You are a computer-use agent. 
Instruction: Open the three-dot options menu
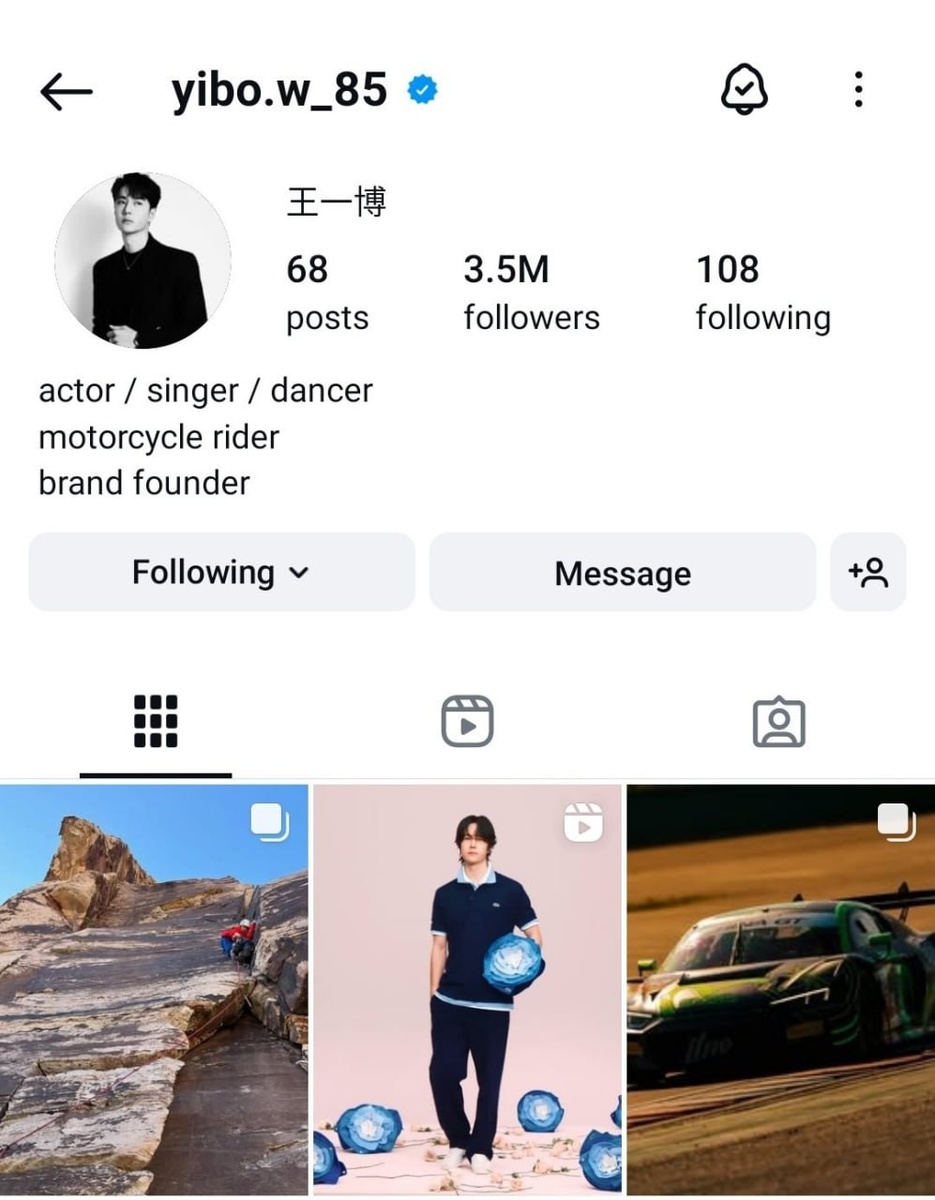click(858, 90)
